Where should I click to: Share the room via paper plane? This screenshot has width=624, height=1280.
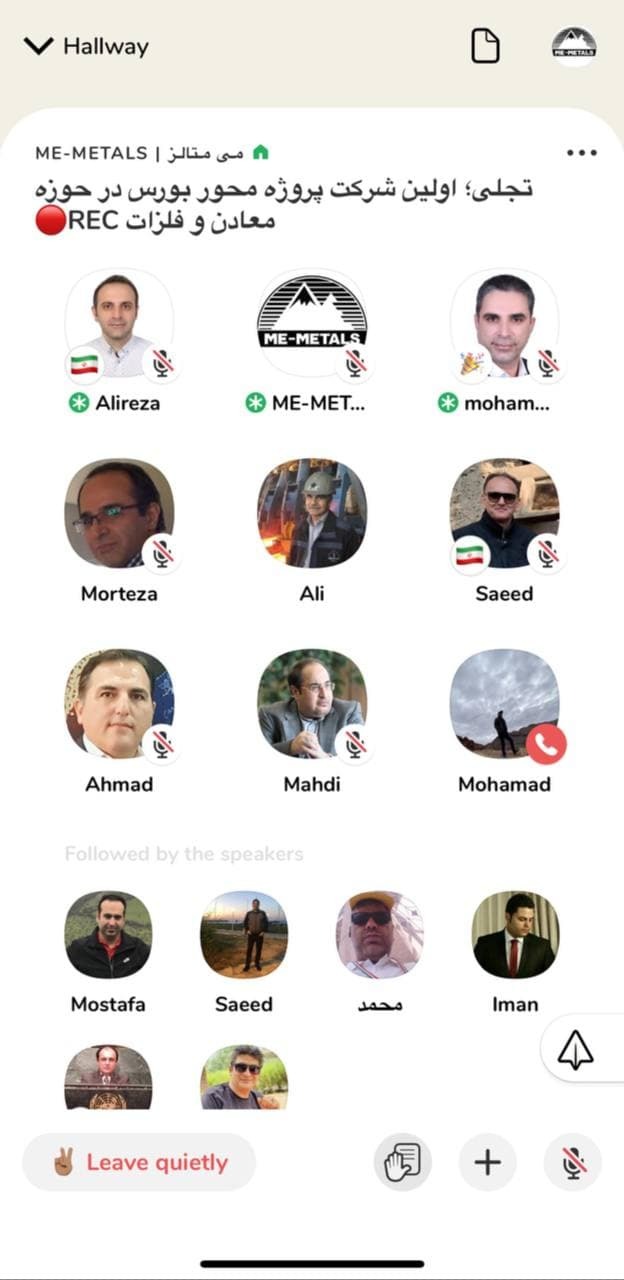pyautogui.click(x=577, y=1050)
